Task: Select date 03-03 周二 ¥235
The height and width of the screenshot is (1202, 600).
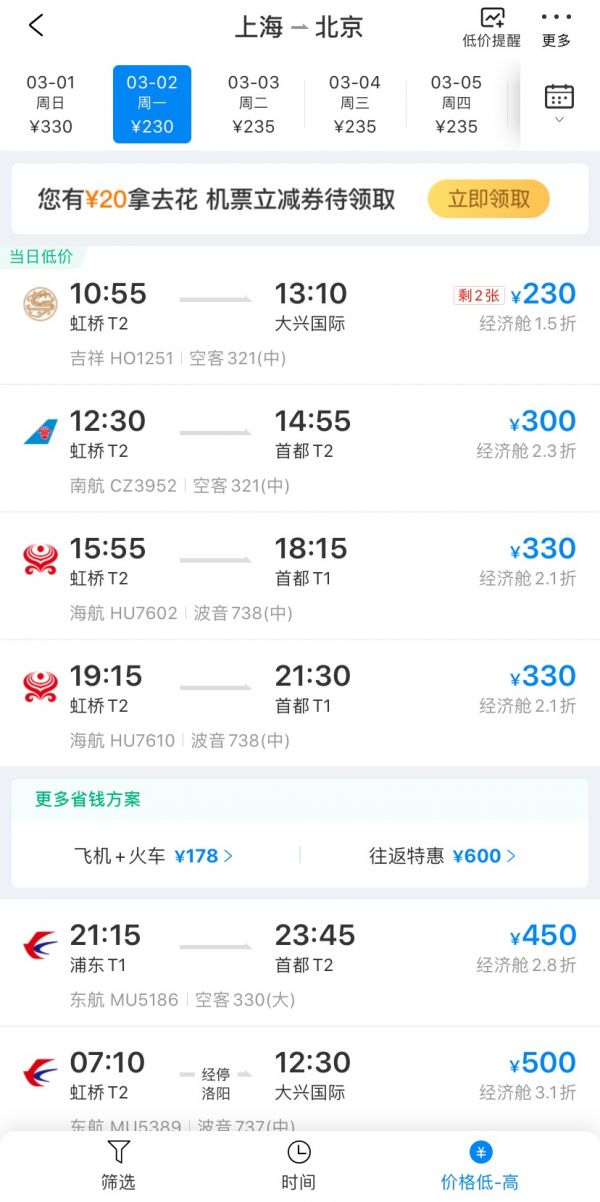Action: pos(253,104)
